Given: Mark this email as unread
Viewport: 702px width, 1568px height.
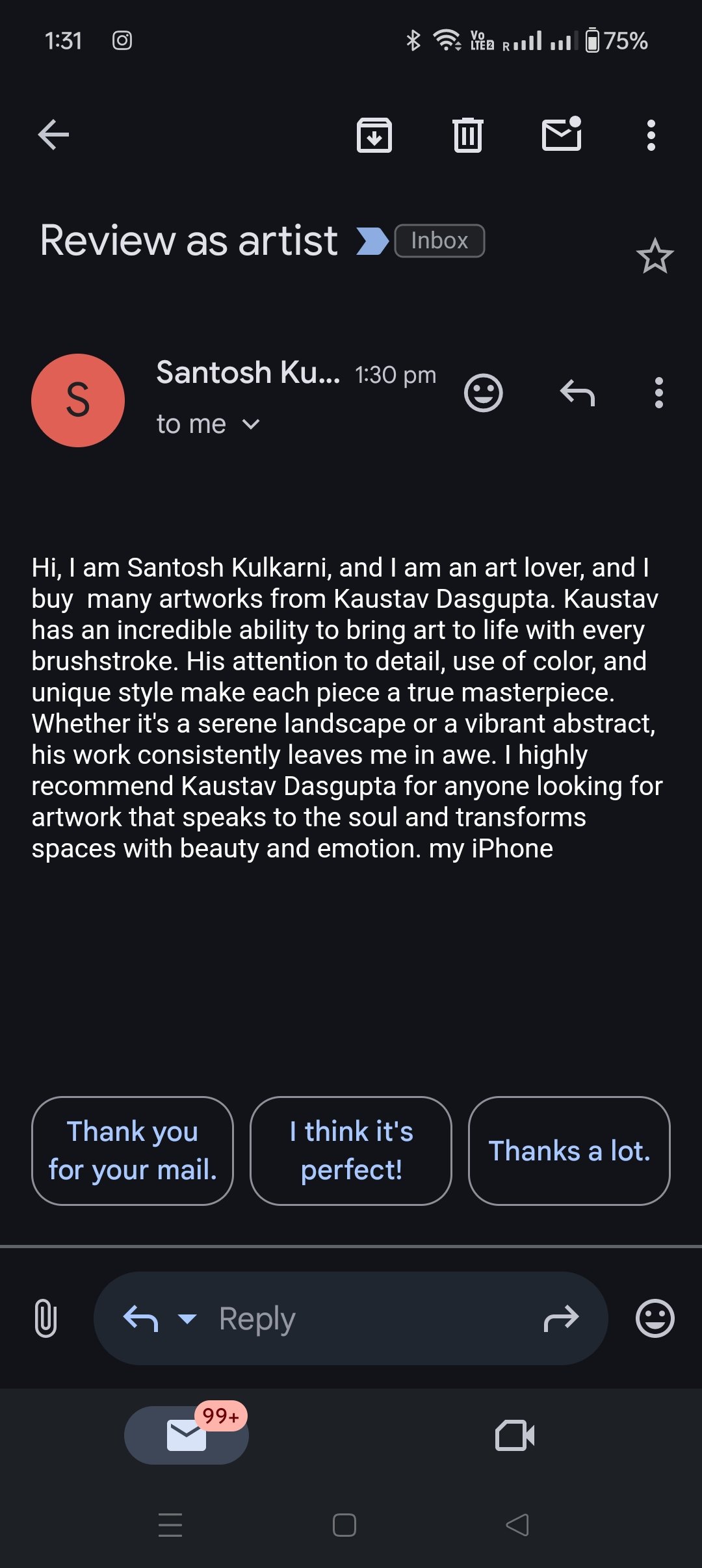Looking at the screenshot, I should coord(562,135).
